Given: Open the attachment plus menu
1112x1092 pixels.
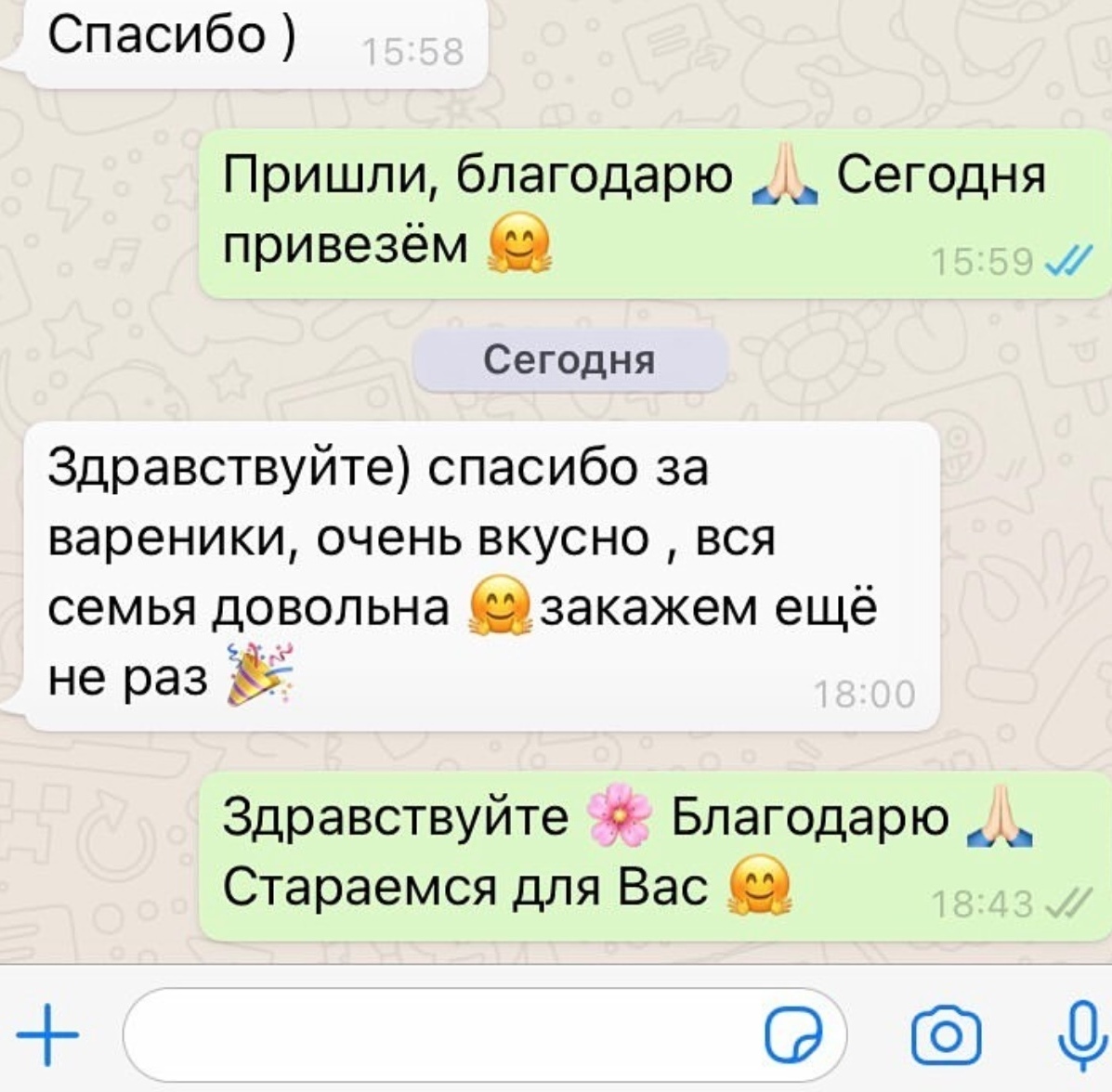Looking at the screenshot, I should point(47,1035).
